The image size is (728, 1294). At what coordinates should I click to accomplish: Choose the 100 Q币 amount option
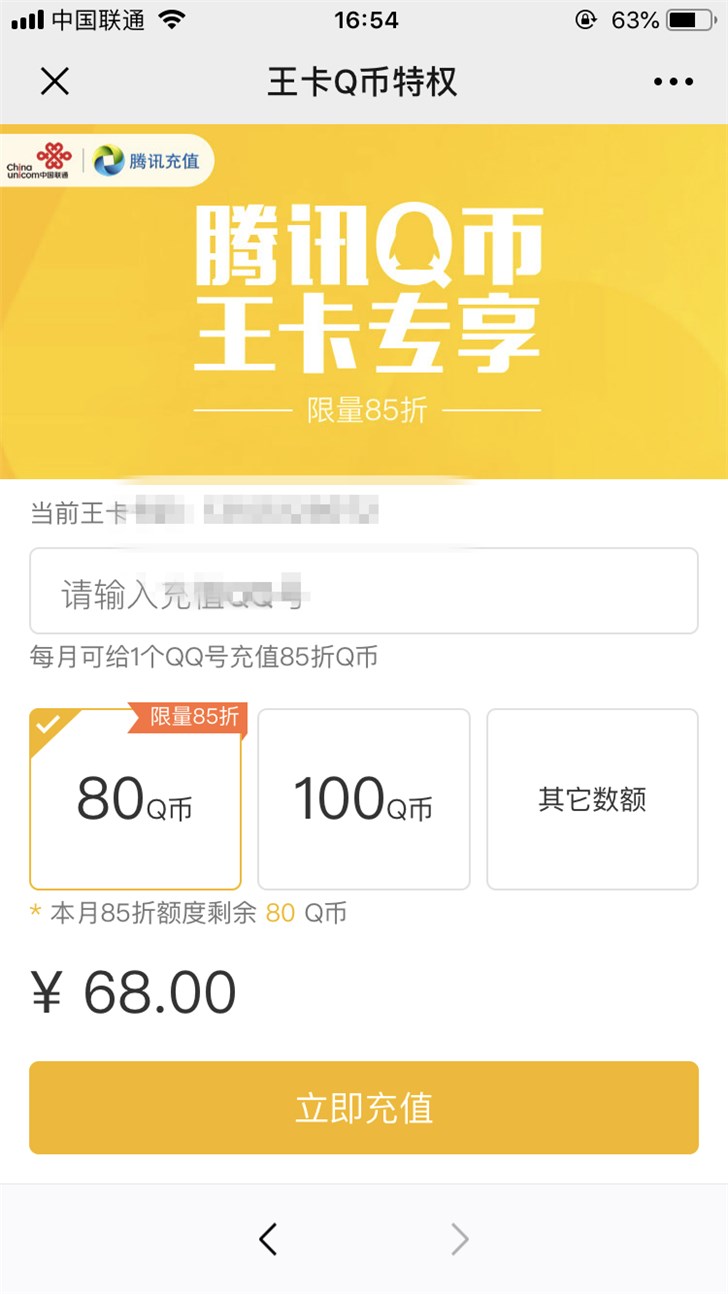click(364, 799)
